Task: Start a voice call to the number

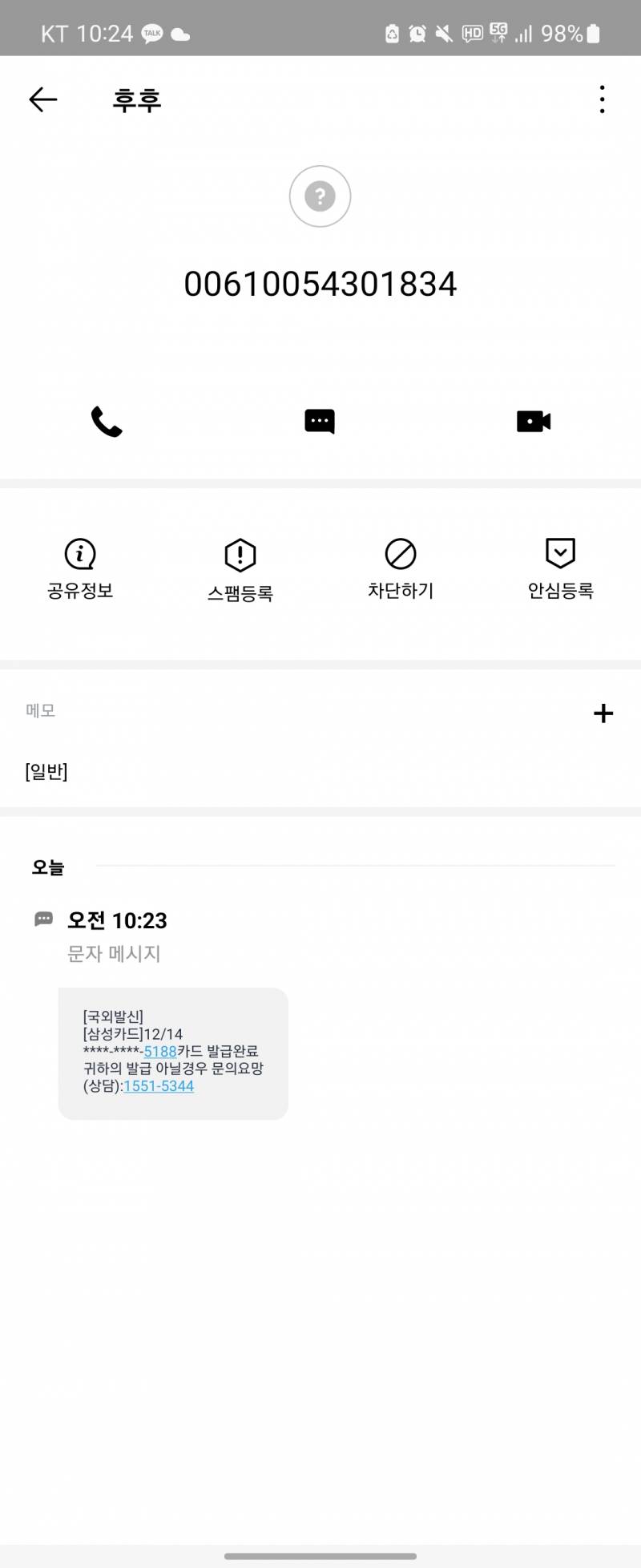Action: tap(107, 421)
